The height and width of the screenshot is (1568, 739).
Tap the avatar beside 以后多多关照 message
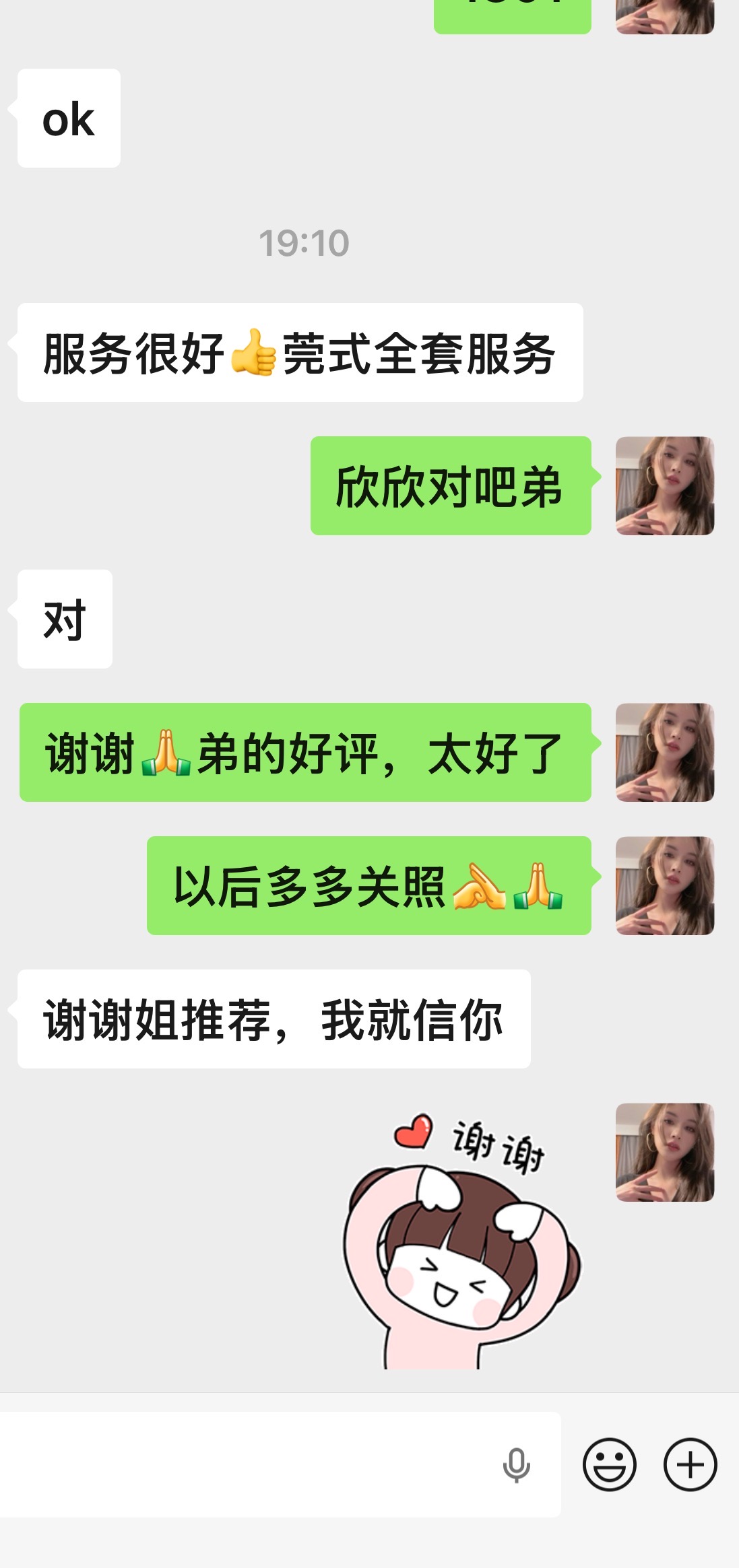tap(664, 885)
